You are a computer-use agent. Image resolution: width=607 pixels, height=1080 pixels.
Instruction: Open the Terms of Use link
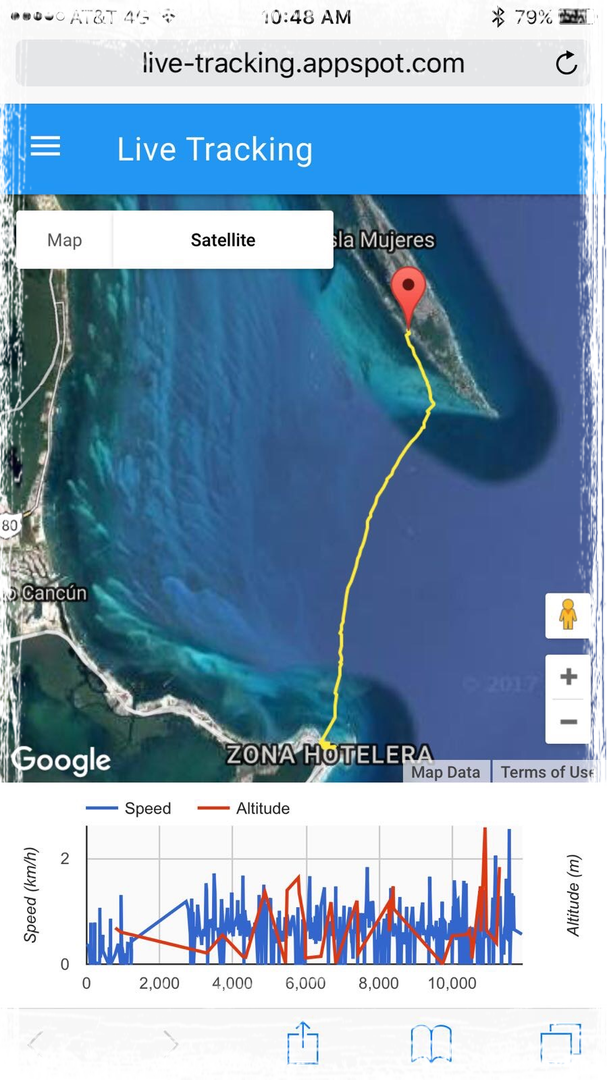click(548, 772)
